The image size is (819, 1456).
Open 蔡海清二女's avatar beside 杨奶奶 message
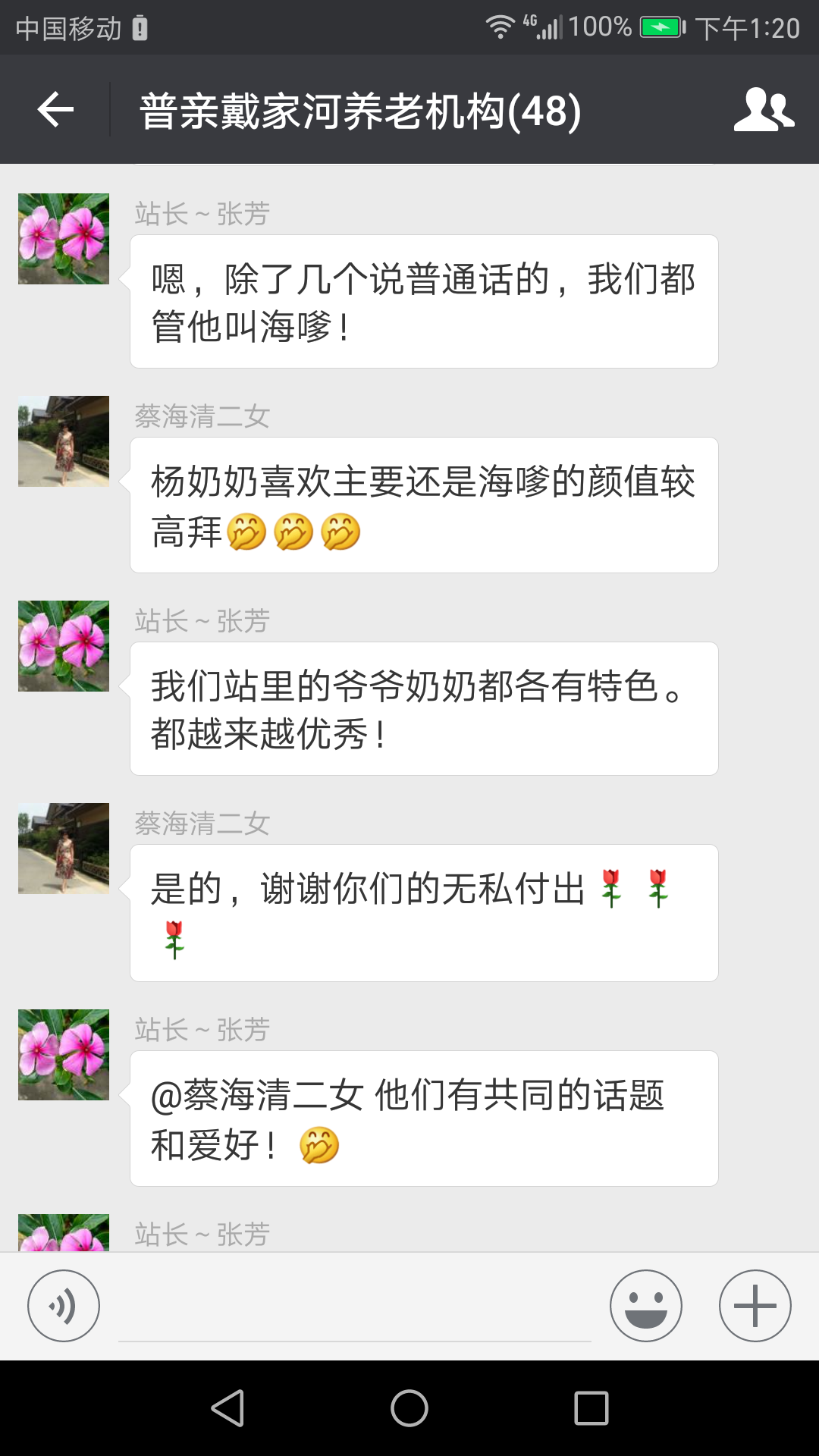(x=64, y=441)
